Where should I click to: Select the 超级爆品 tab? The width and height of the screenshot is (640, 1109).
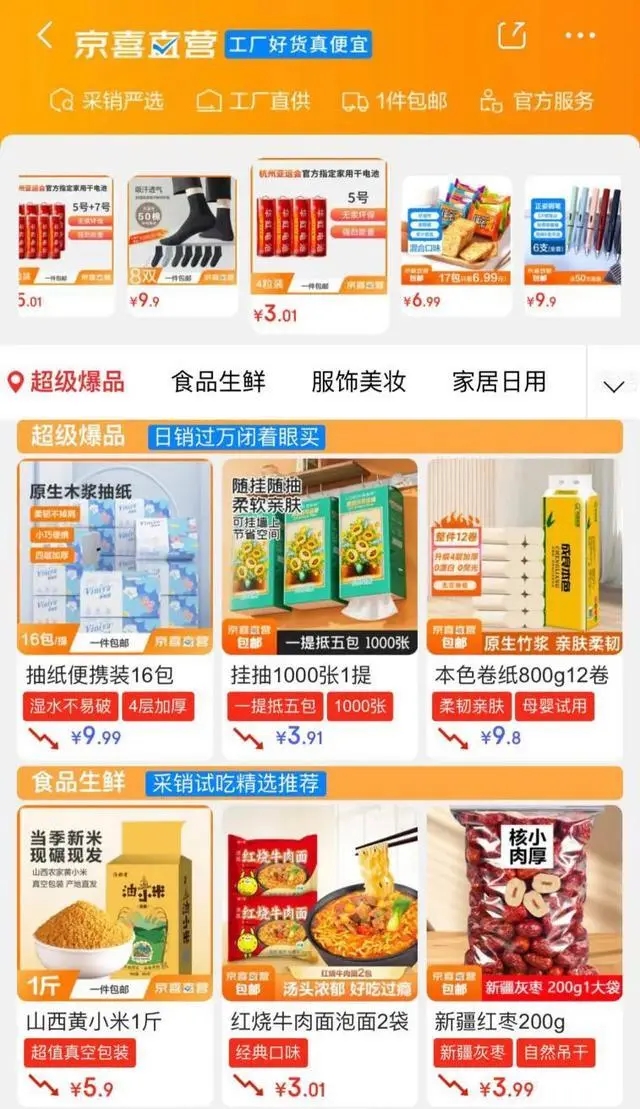(x=67, y=382)
